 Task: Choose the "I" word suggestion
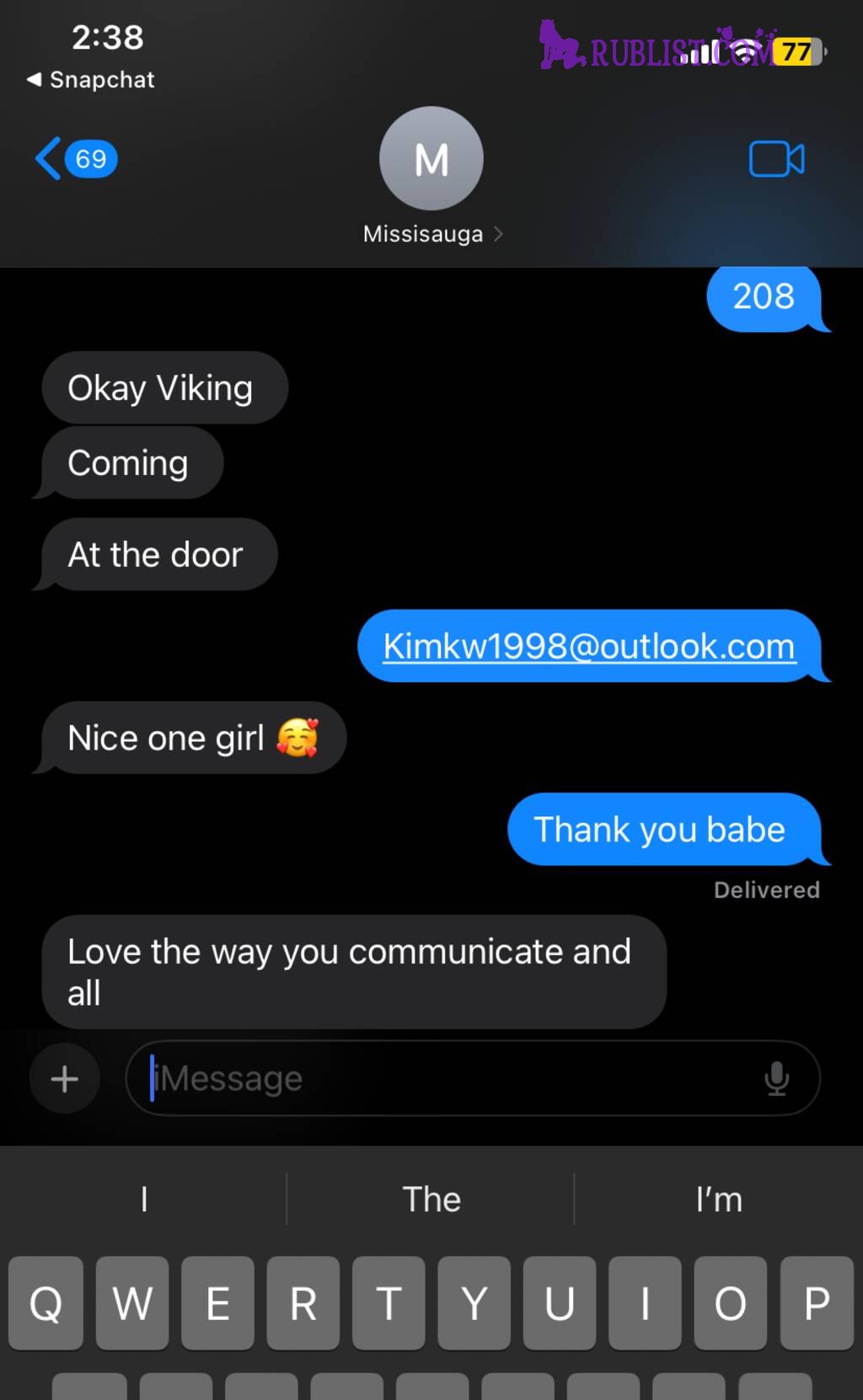[x=144, y=1199]
